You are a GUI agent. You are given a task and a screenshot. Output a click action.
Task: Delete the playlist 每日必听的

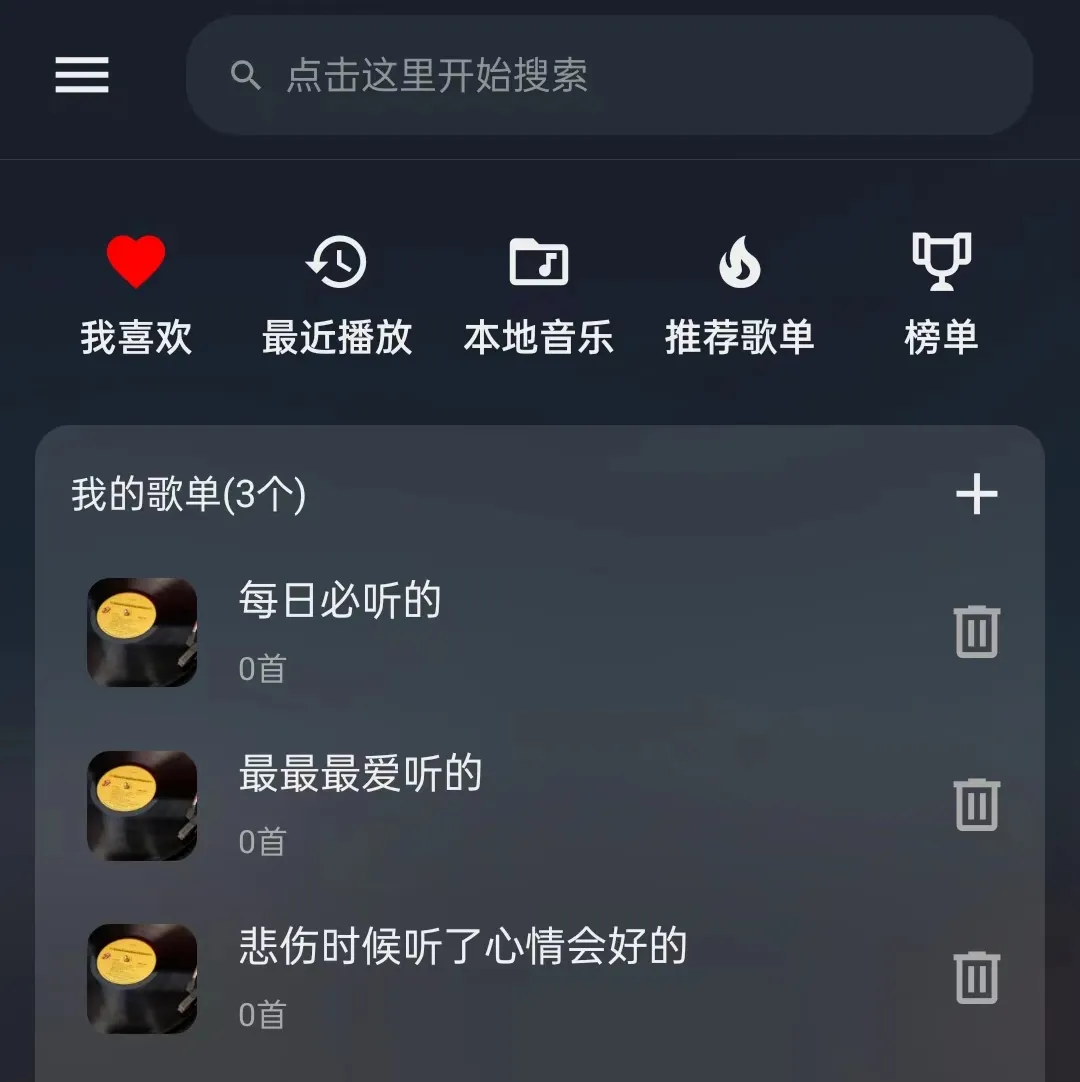coord(976,631)
